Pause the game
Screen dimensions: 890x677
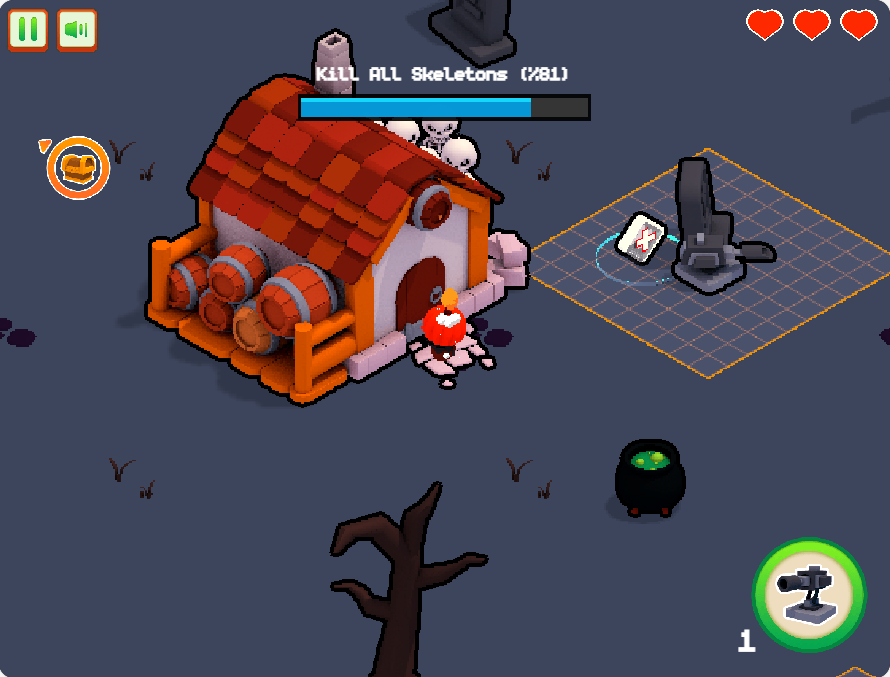click(x=28, y=30)
